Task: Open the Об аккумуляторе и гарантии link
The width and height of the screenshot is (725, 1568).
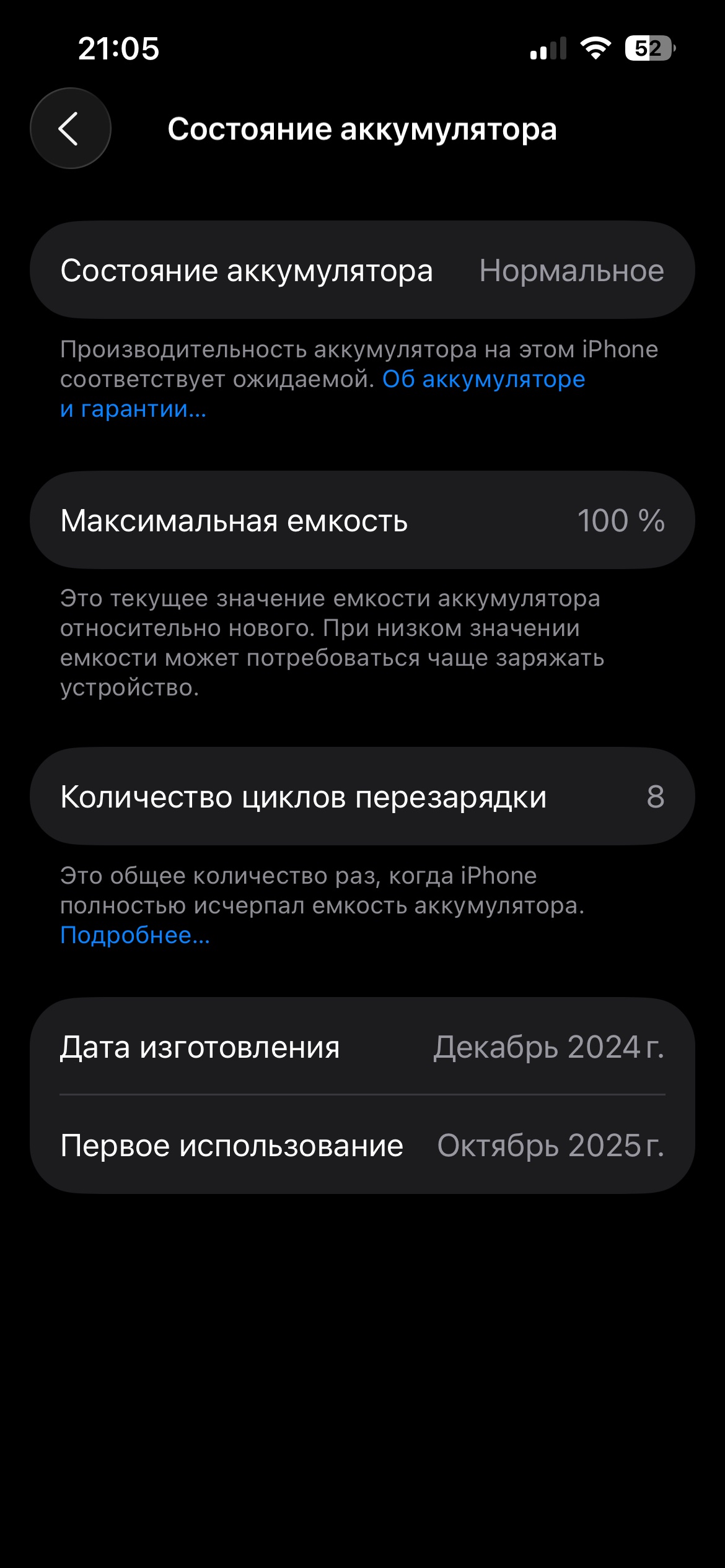Action: 483,379
